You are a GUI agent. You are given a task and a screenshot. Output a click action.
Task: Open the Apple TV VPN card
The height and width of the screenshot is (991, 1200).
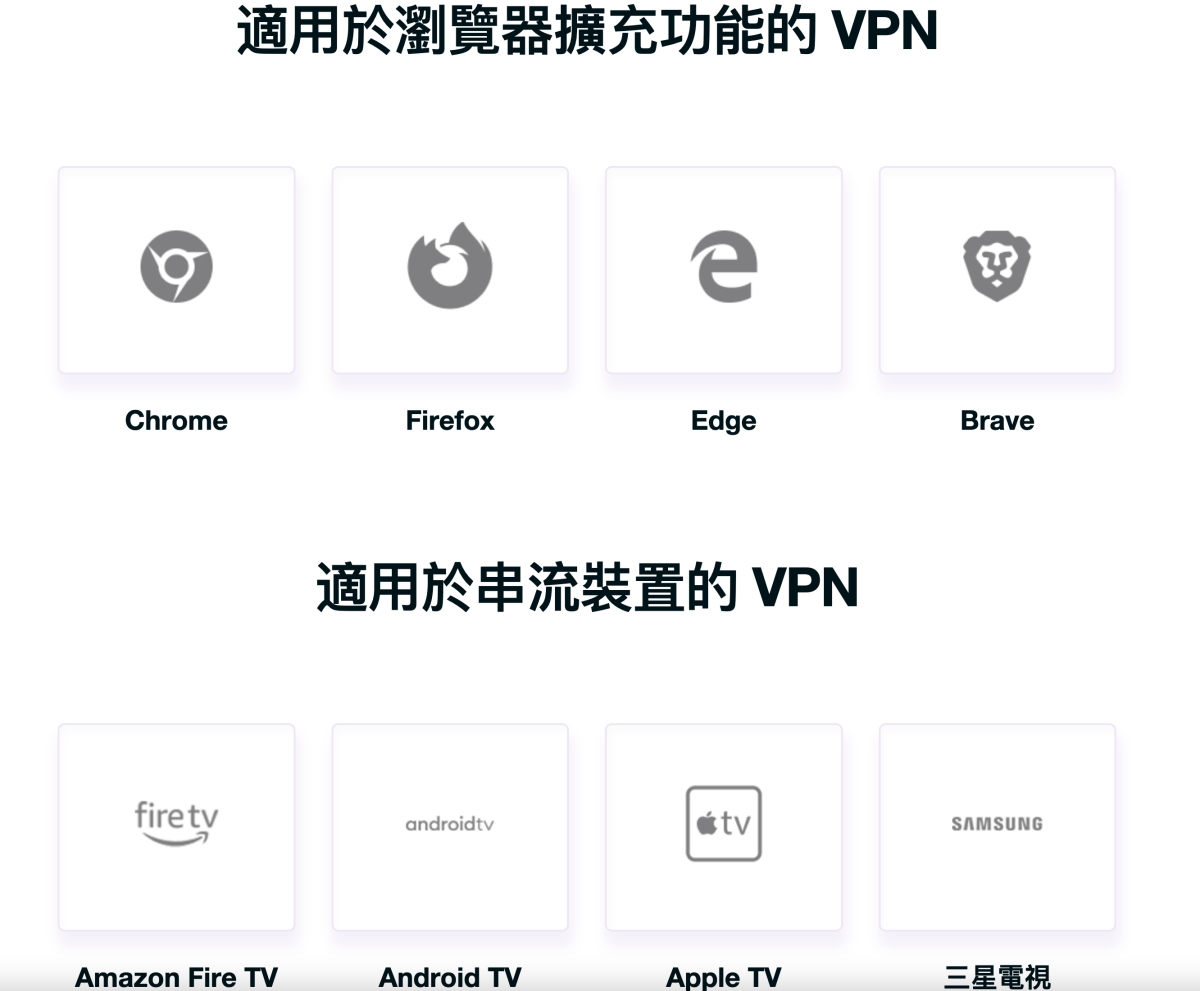723,826
